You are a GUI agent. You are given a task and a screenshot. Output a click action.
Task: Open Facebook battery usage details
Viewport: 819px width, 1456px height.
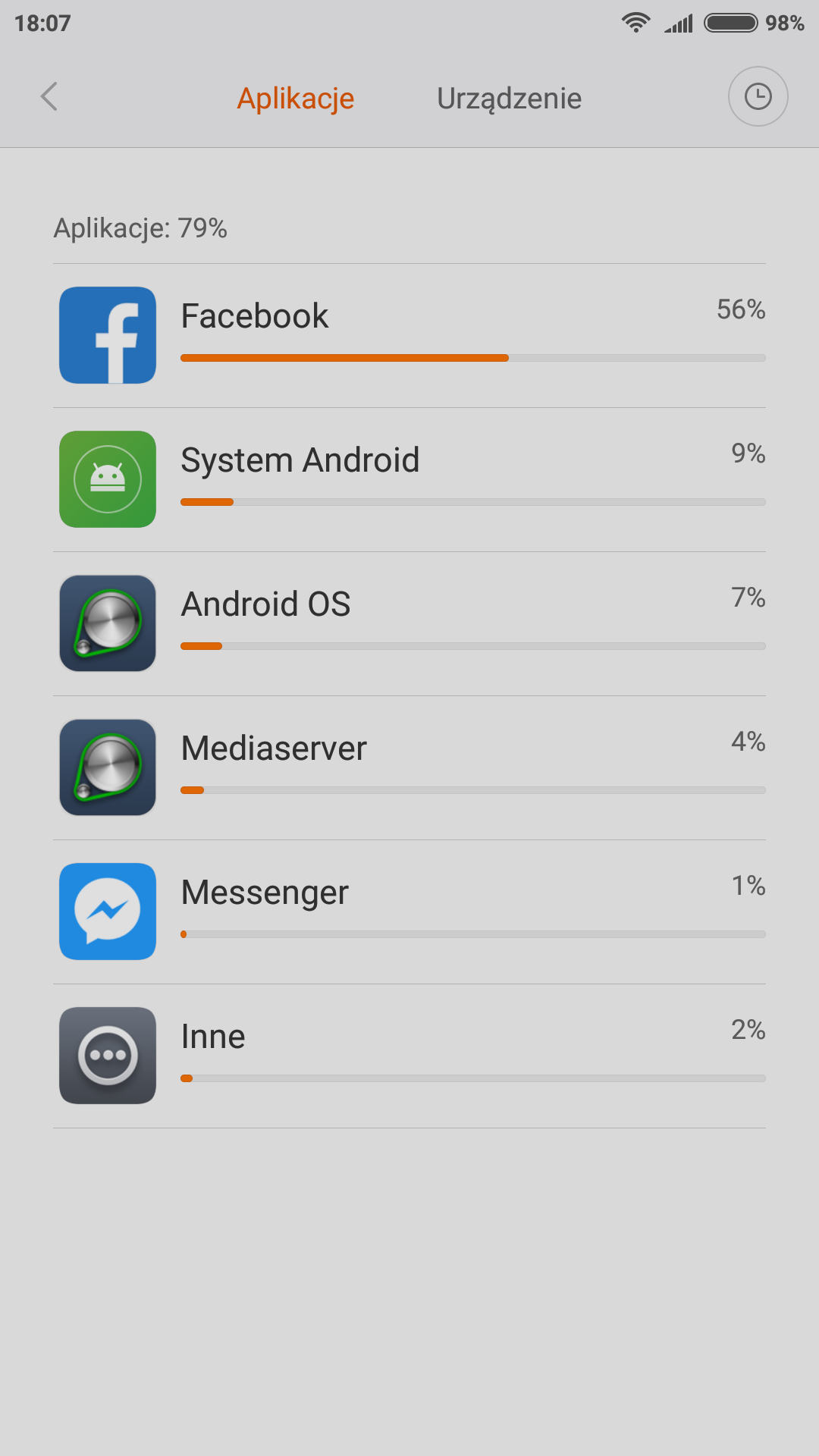(409, 335)
